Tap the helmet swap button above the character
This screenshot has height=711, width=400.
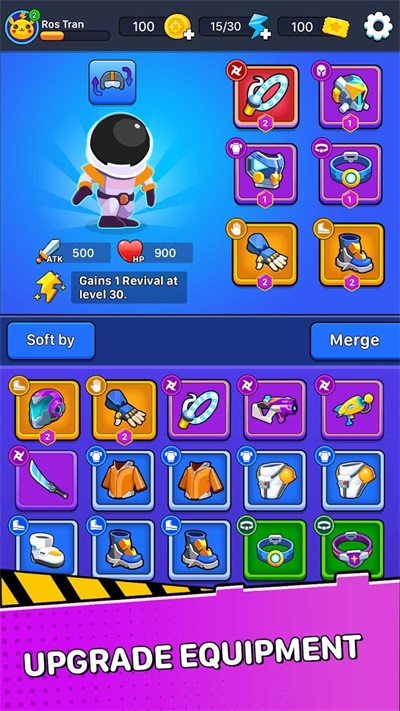[x=112, y=83]
